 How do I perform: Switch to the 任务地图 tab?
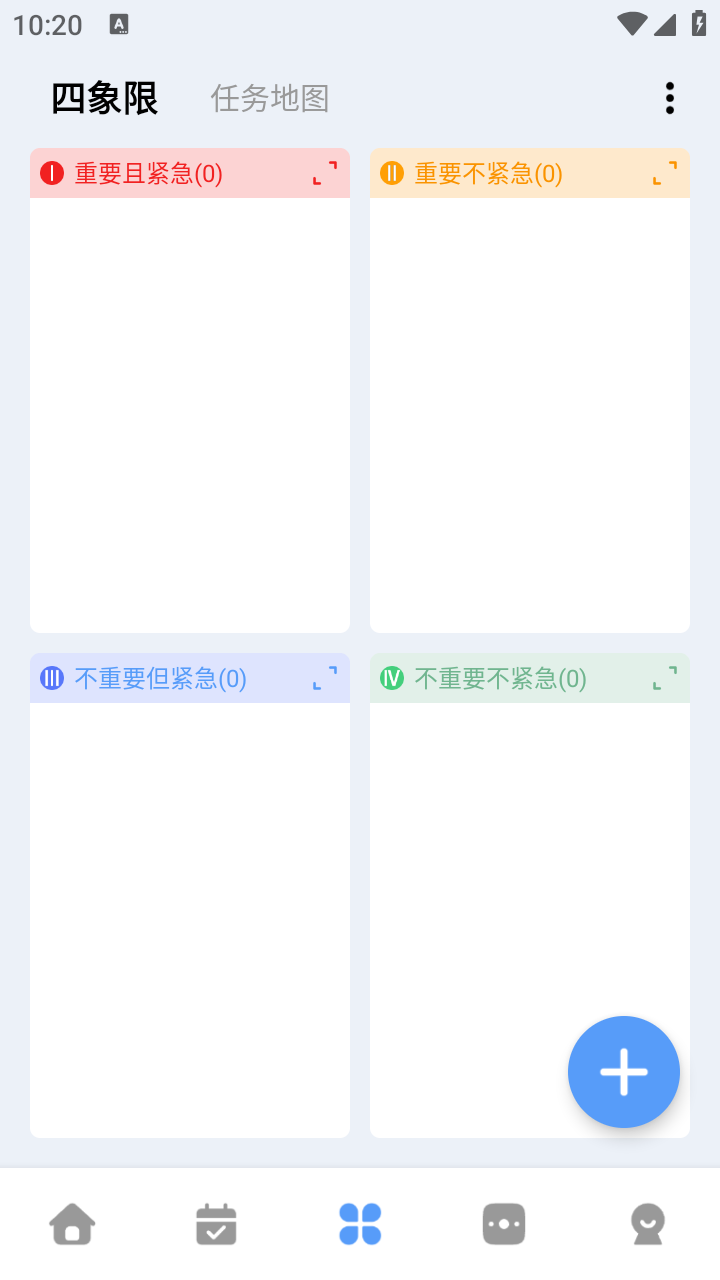269,98
